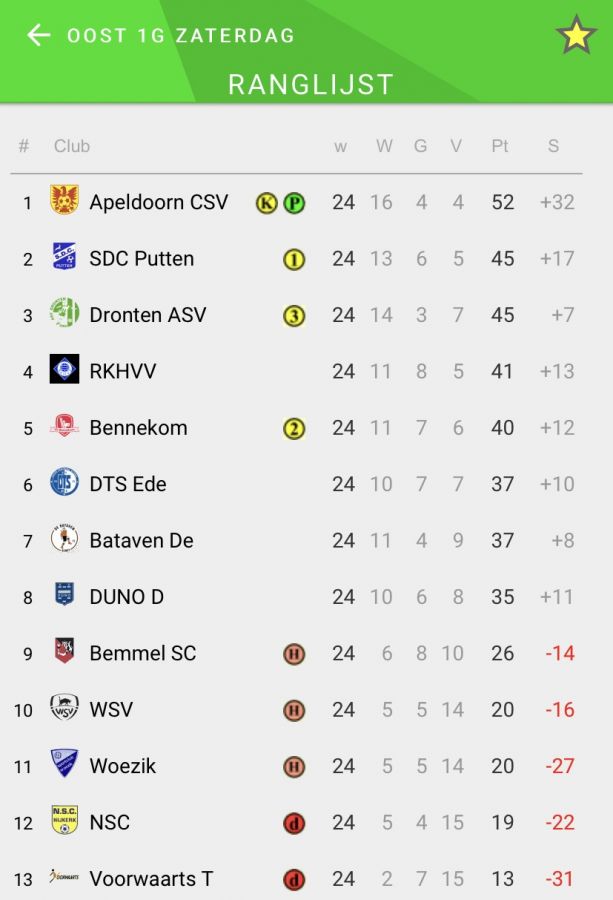Select WSV in the standings

pyautogui.click(x=111, y=710)
